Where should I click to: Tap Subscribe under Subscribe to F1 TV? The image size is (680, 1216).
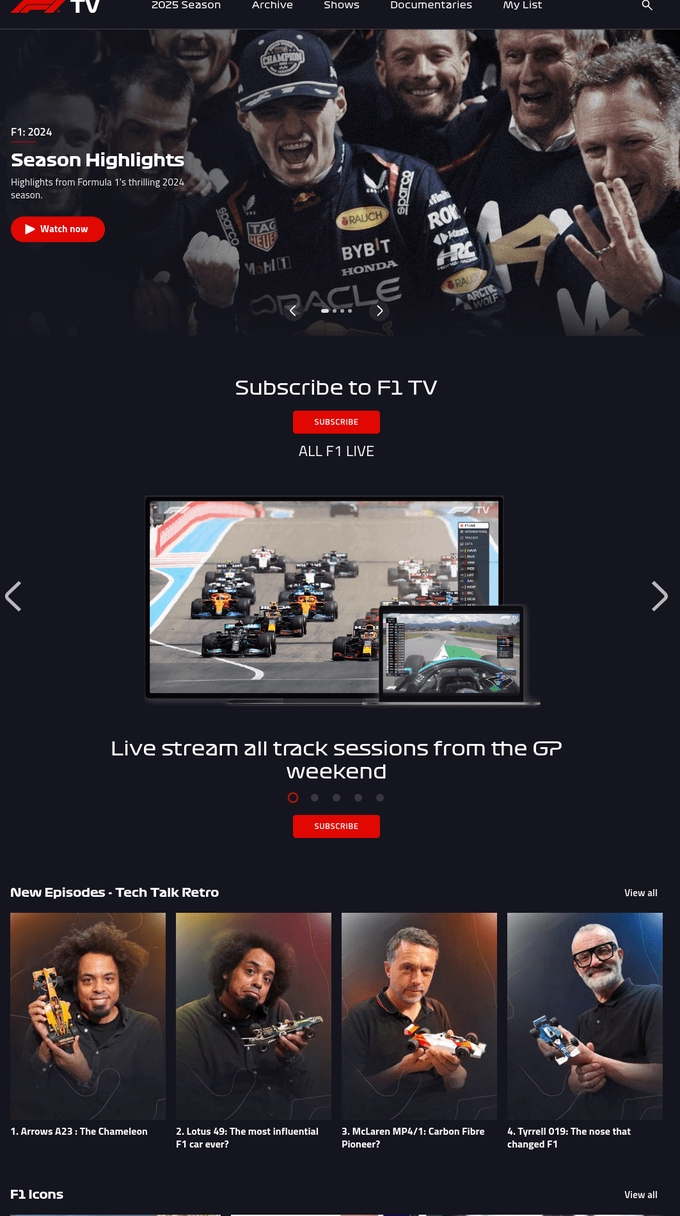(x=336, y=422)
